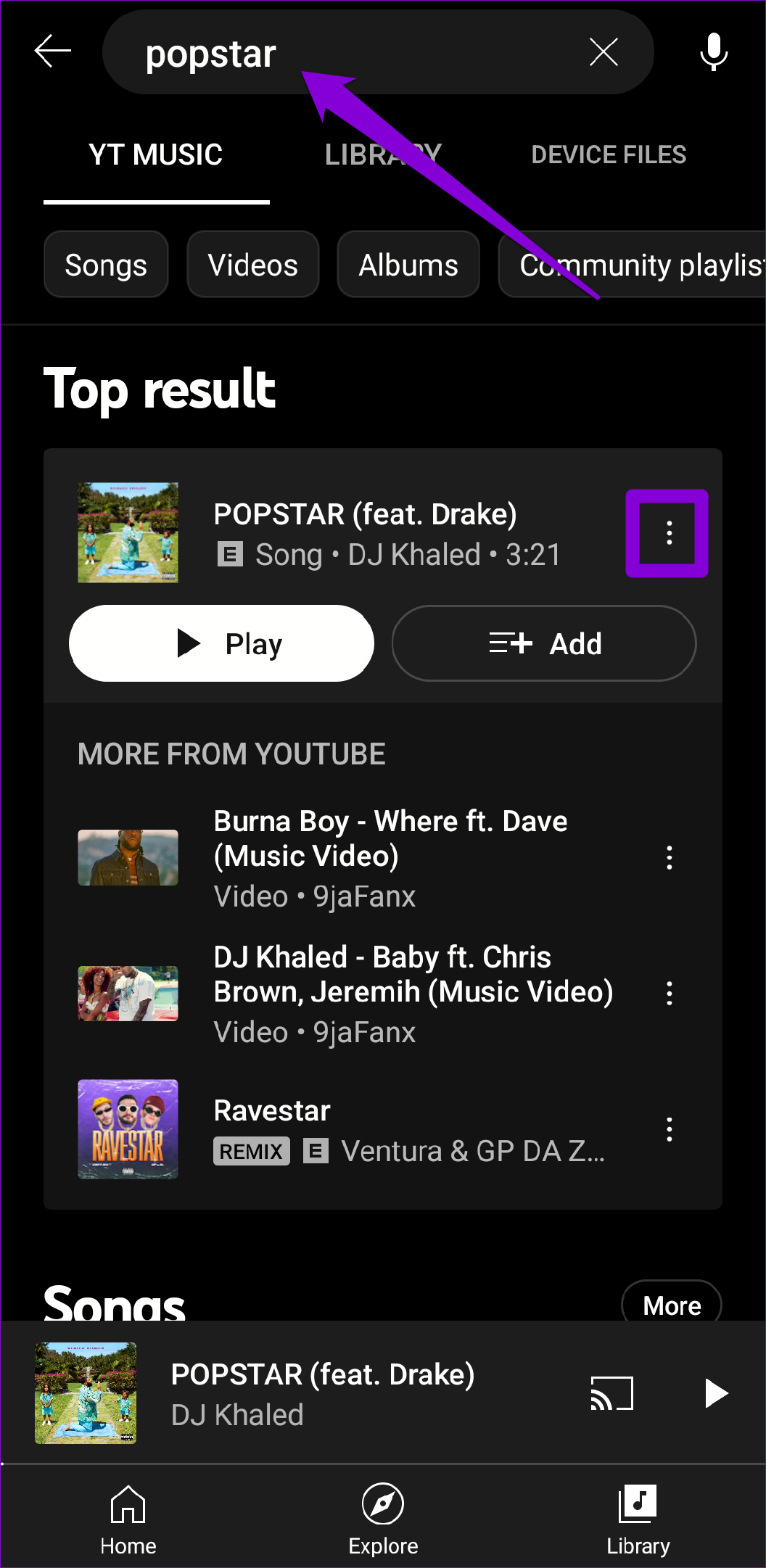Toggle the Videos filter chip
Viewport: 766px width, 1568px height.
(x=252, y=264)
